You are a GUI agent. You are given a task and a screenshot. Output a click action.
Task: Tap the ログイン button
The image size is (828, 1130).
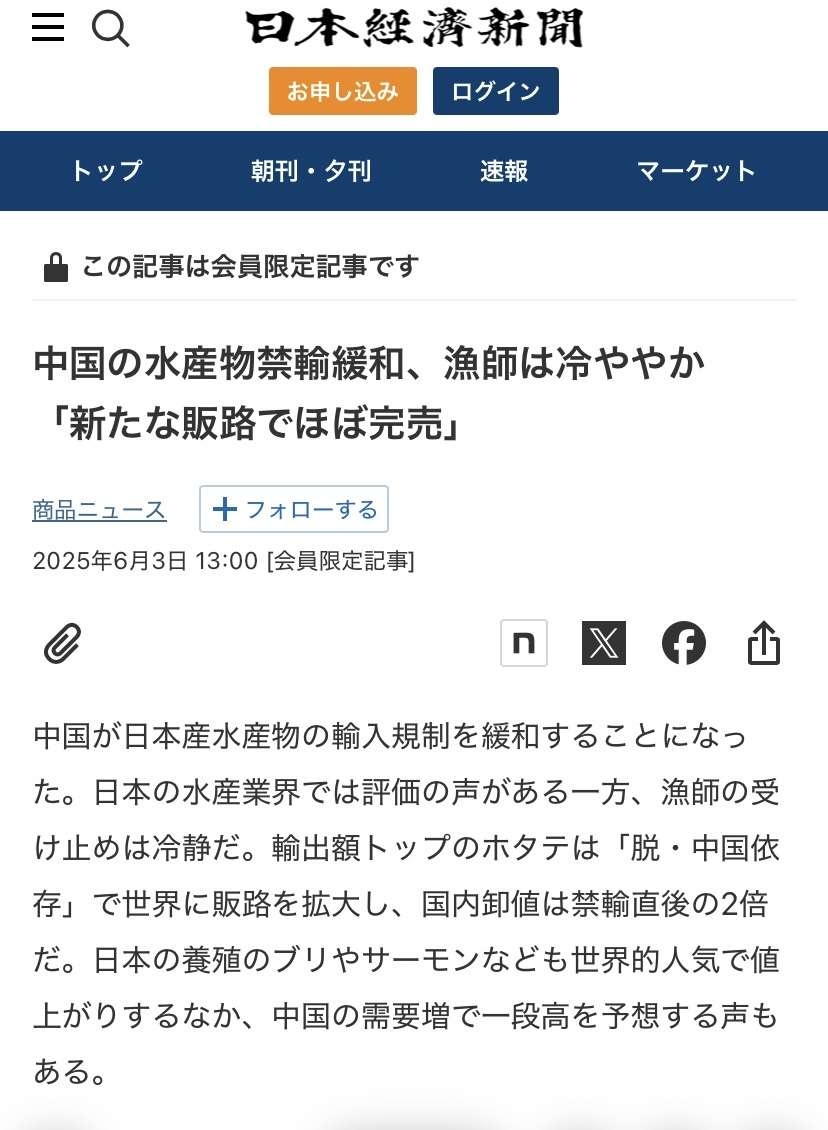(495, 91)
